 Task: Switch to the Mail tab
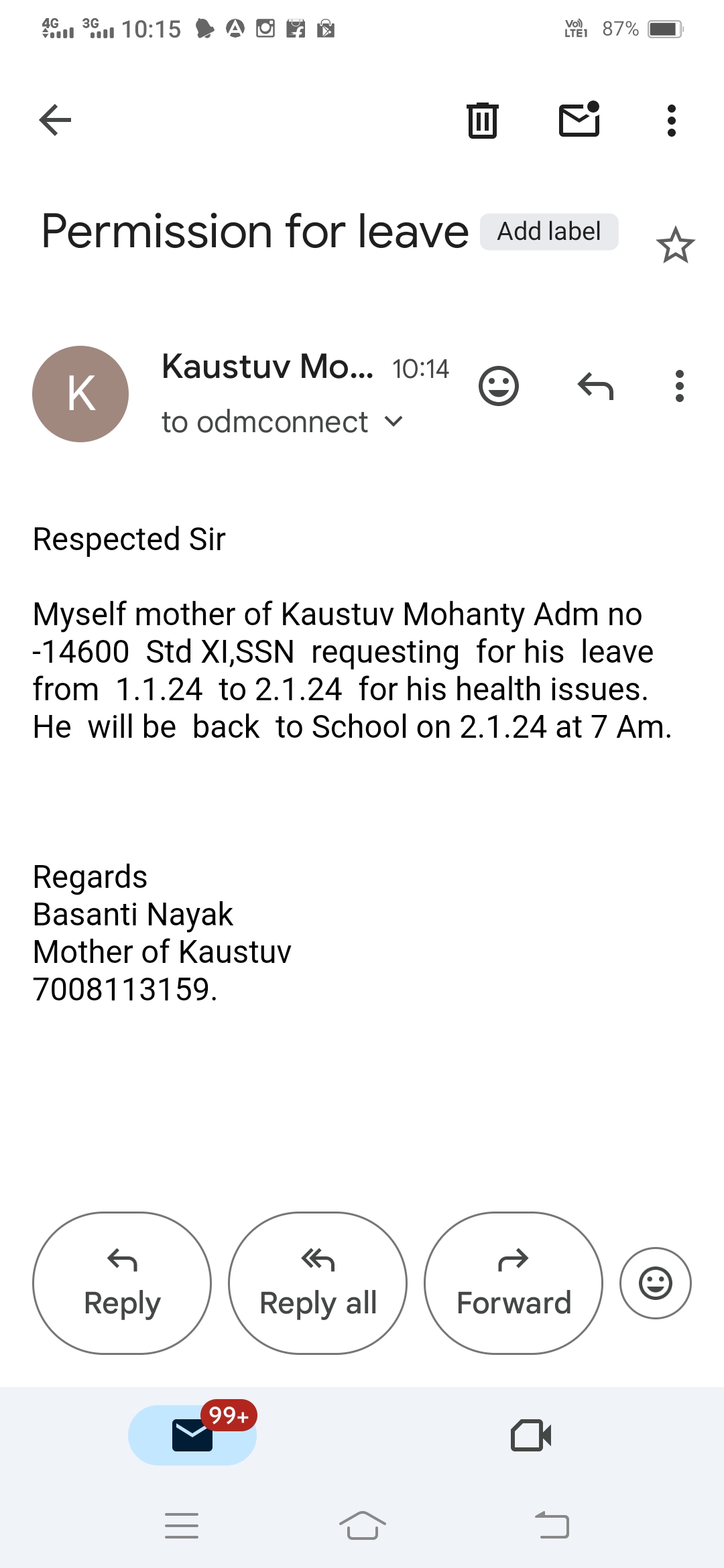[192, 1435]
